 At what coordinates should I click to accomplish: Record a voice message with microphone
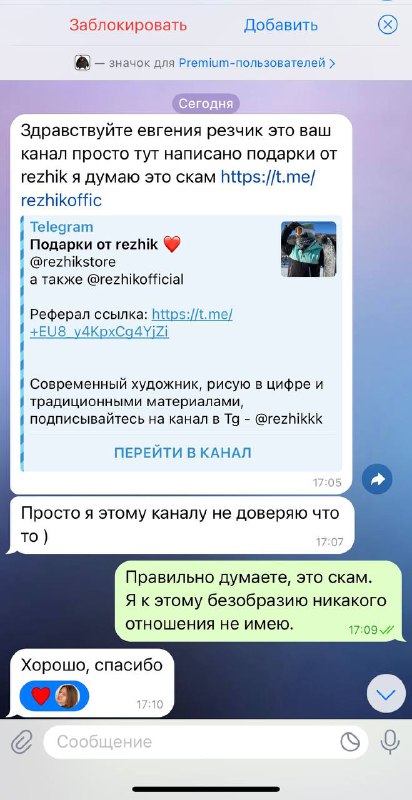[390, 742]
